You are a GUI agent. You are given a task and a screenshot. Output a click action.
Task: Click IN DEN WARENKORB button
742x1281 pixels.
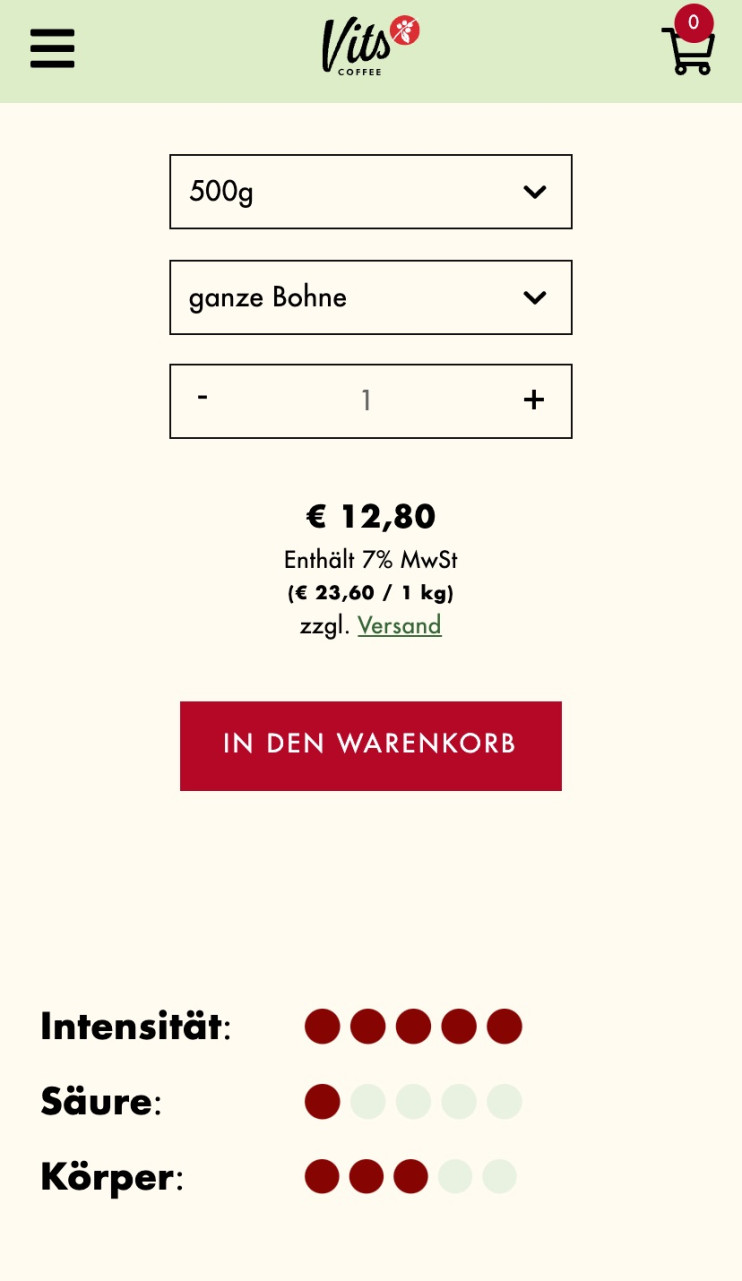click(371, 745)
